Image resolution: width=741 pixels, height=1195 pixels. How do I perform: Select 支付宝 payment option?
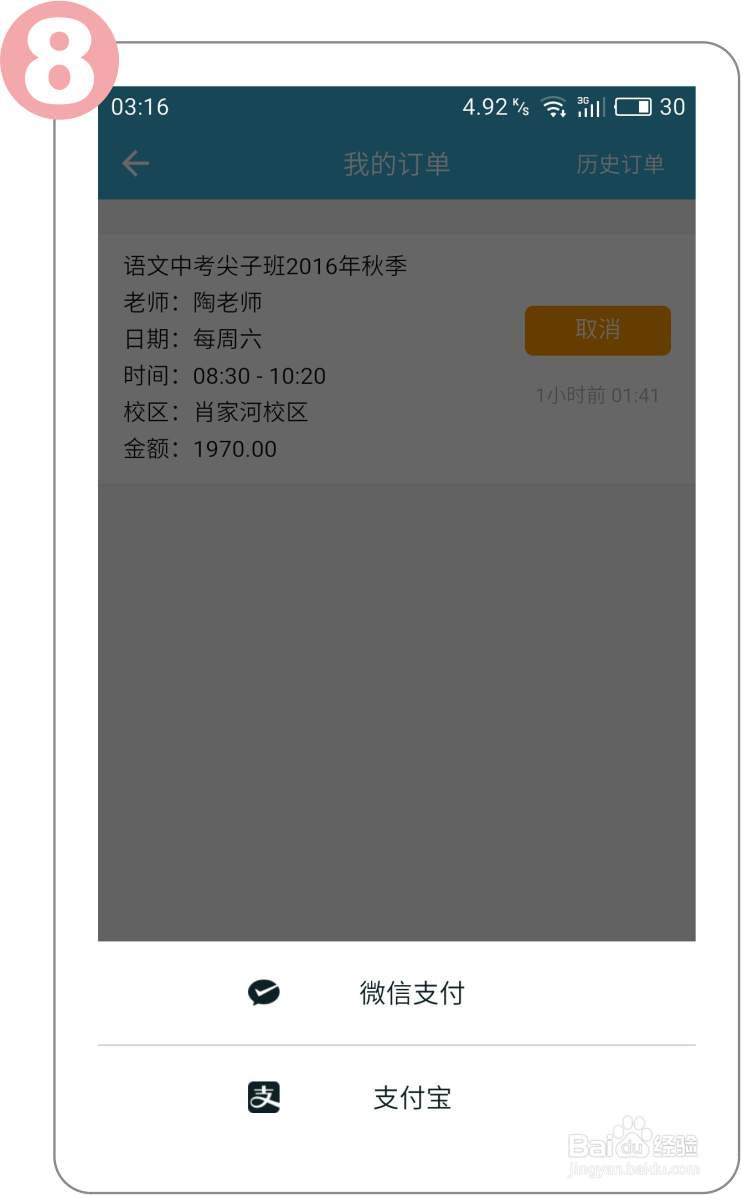click(411, 1097)
